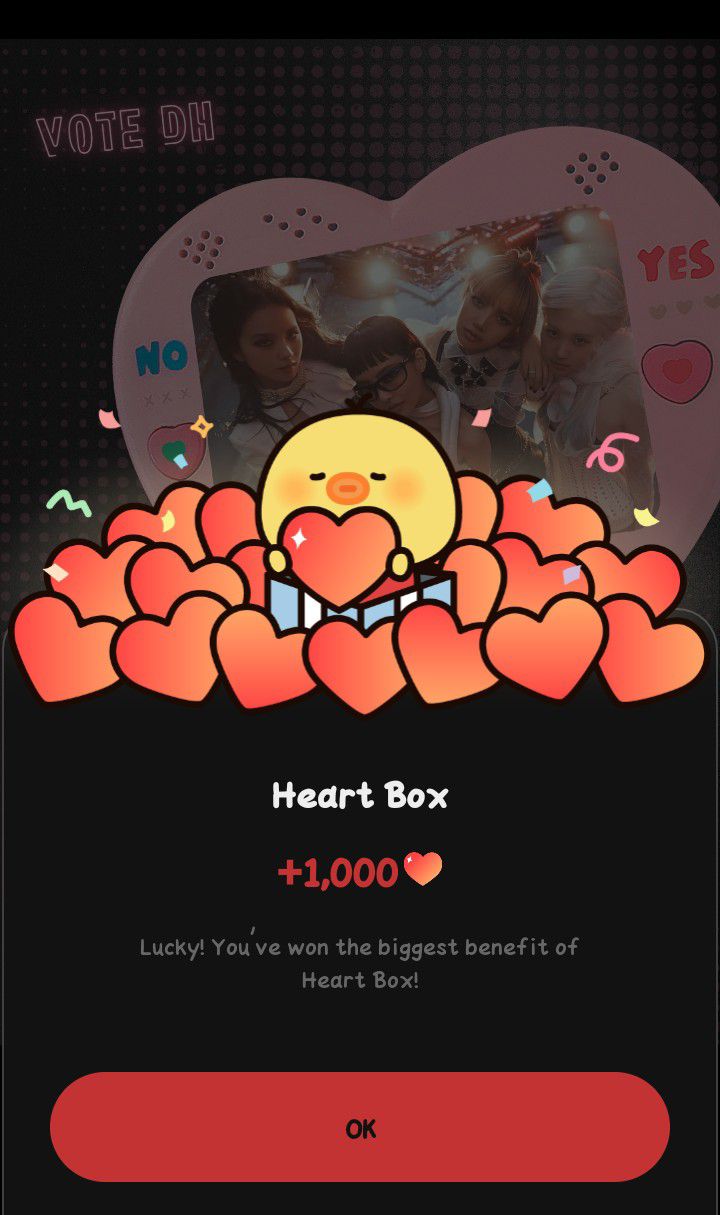Viewport: 720px width, 1215px height.
Task: Confirm the Heart Box reward with OK
Action: [x=360, y=1127]
